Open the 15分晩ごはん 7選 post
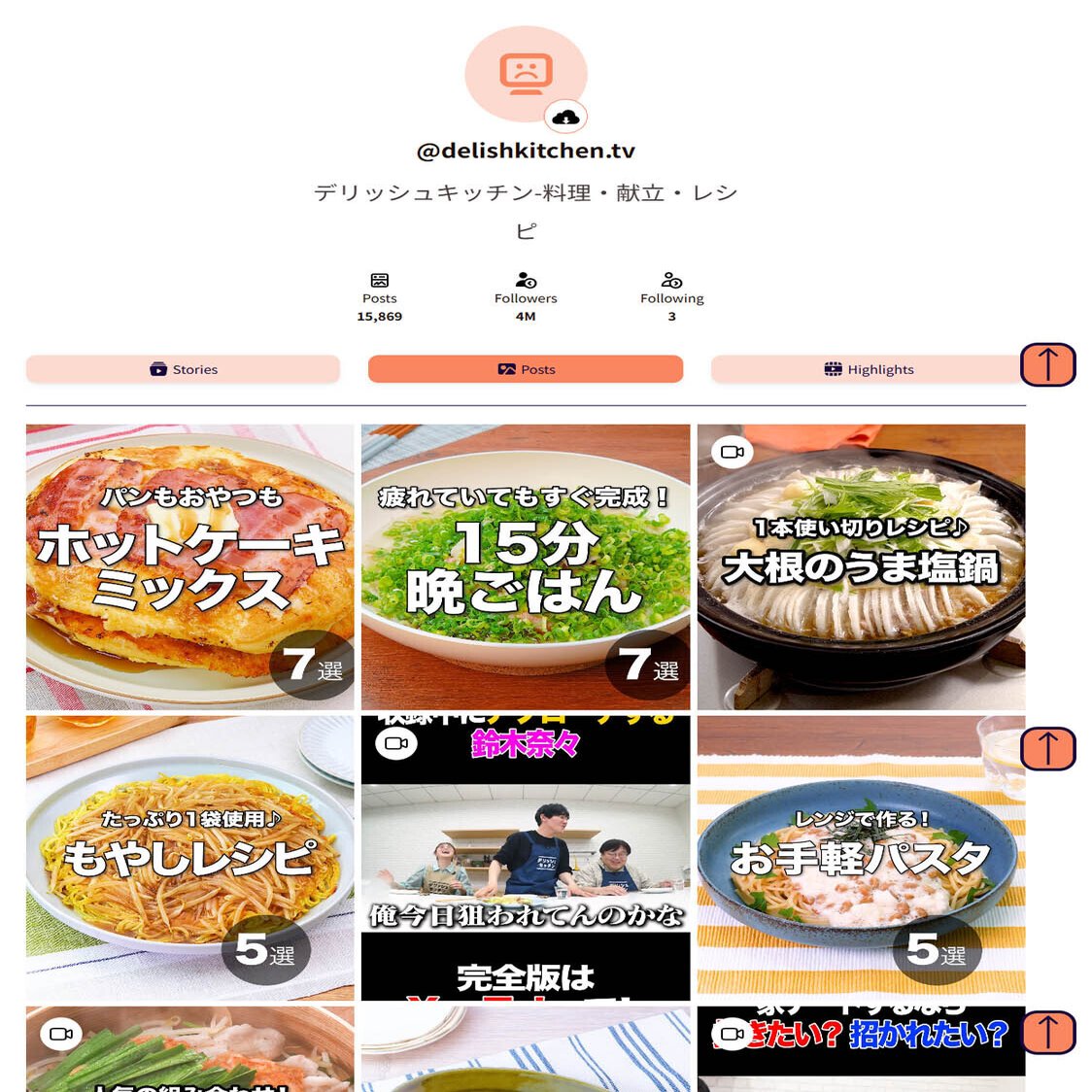1092x1092 pixels. pos(526,566)
